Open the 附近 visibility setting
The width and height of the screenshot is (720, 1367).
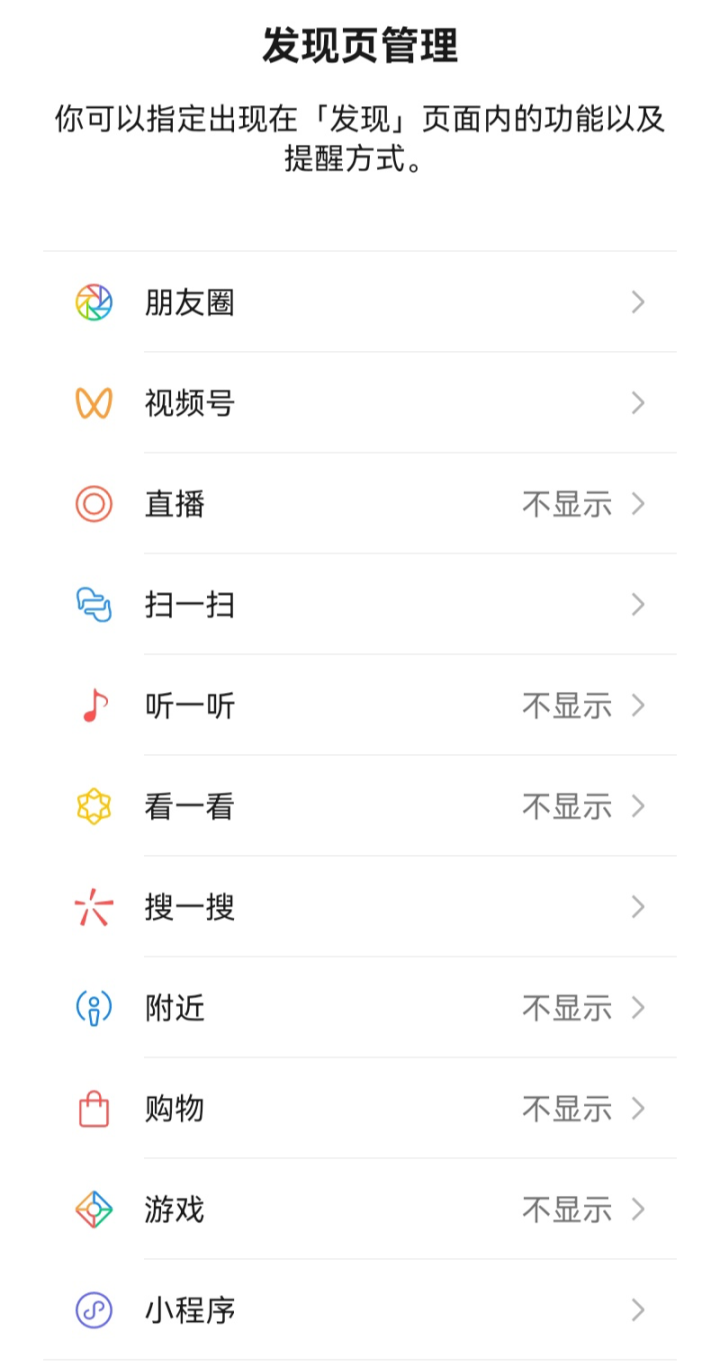(x=566, y=1008)
